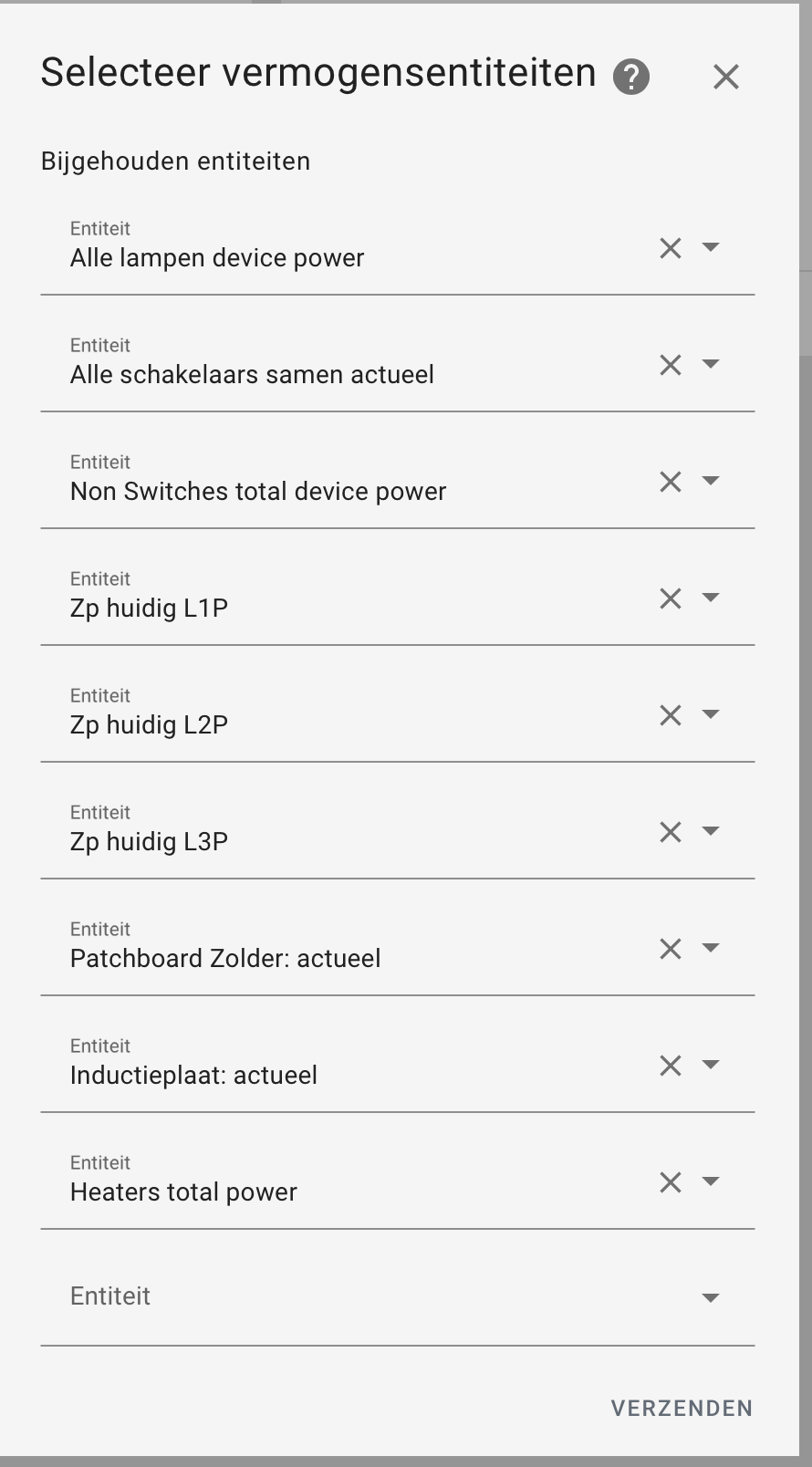Image resolution: width=812 pixels, height=1467 pixels.
Task: Open the Zp huidig L2P dropdown
Action: pos(711,714)
